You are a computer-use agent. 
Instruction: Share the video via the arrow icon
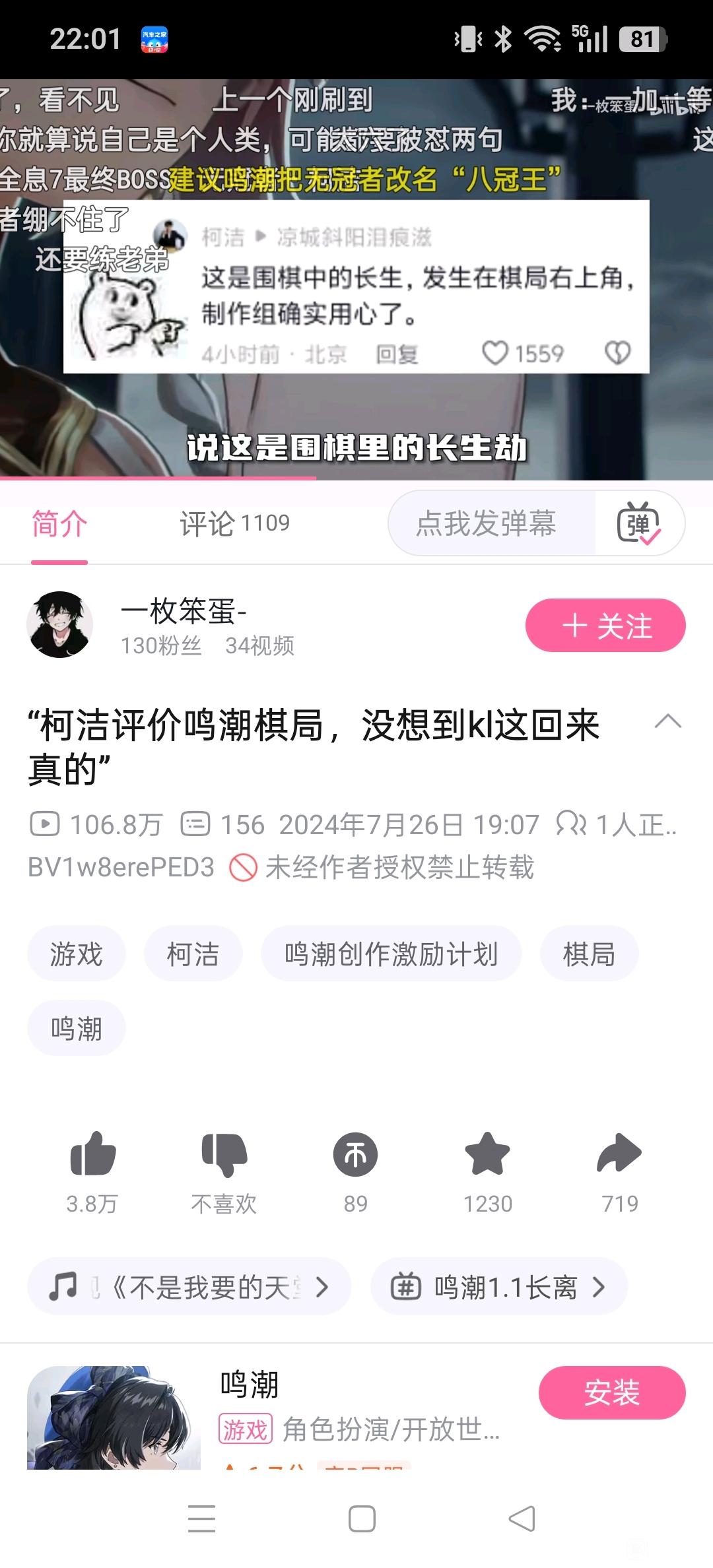click(x=619, y=1155)
